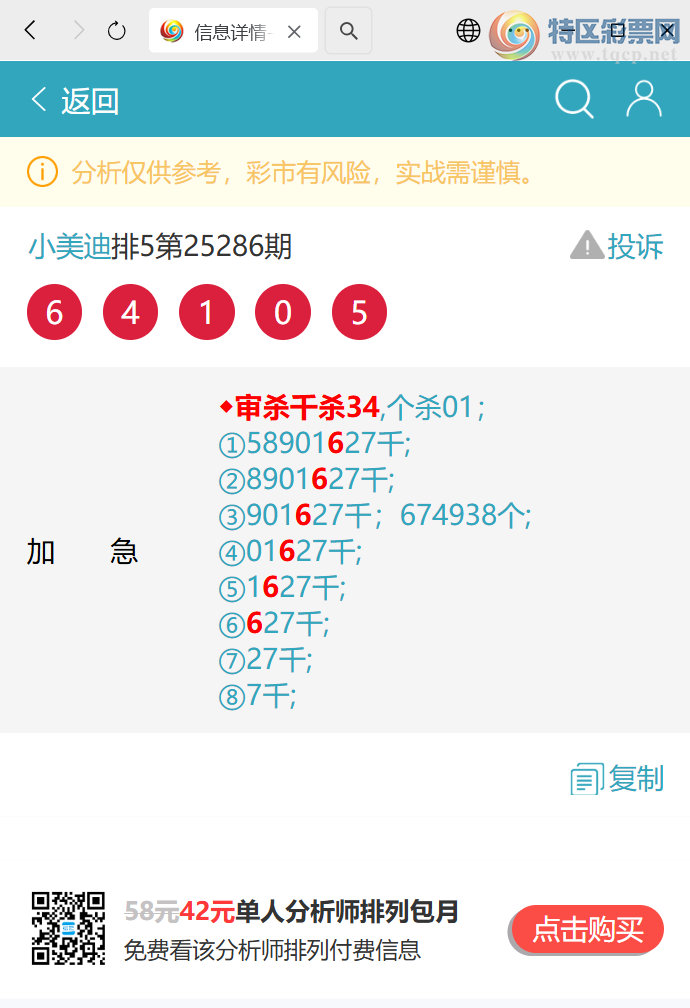
Task: Open the browser toolbar search button
Action: pyautogui.click(x=348, y=31)
